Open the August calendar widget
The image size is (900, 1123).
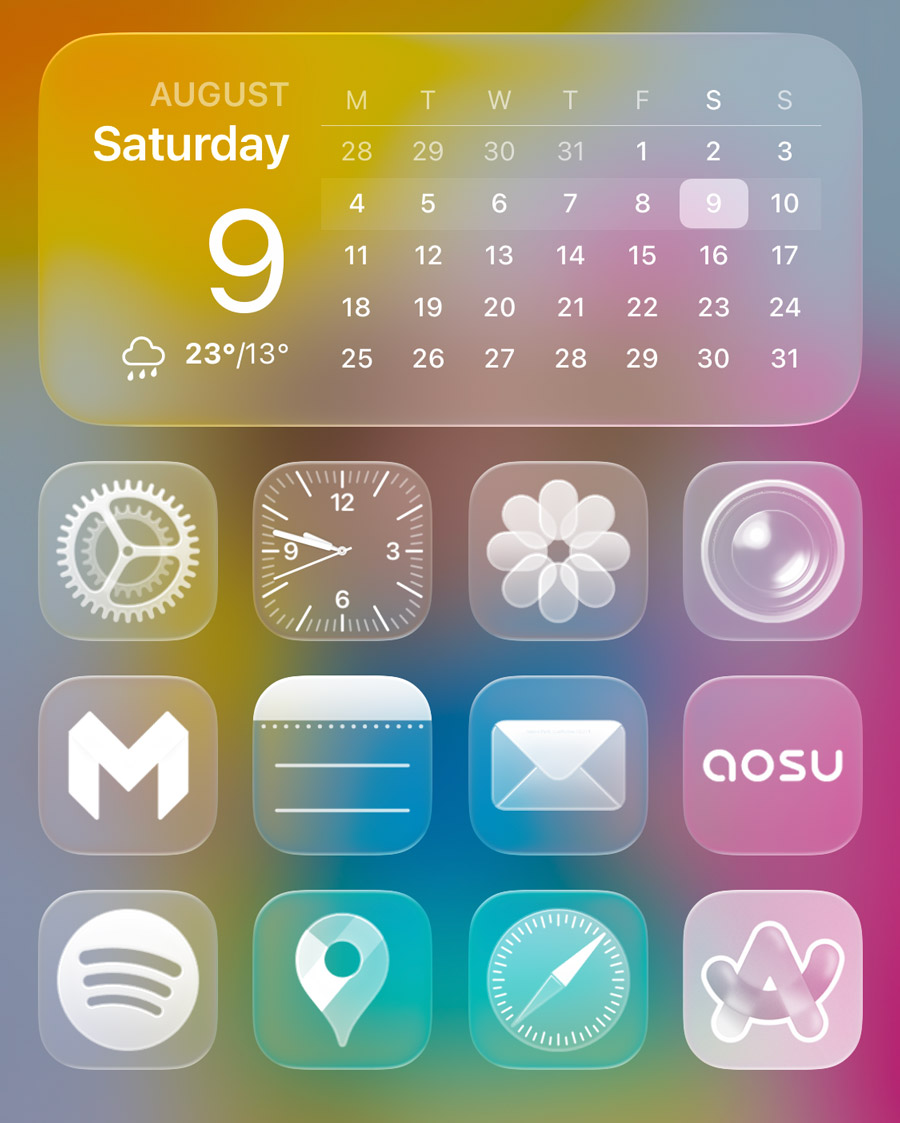(x=450, y=230)
